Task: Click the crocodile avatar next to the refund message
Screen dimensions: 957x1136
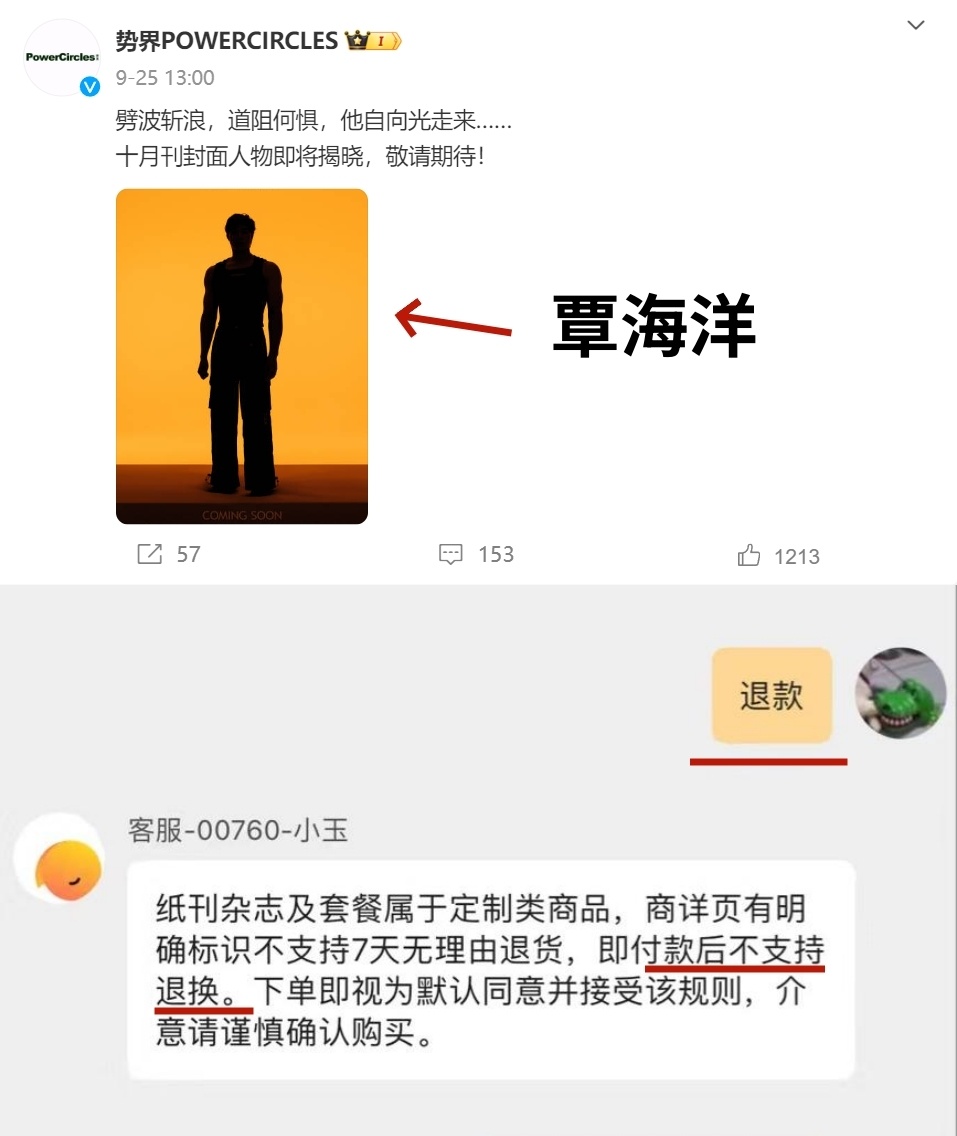Action: [x=899, y=693]
